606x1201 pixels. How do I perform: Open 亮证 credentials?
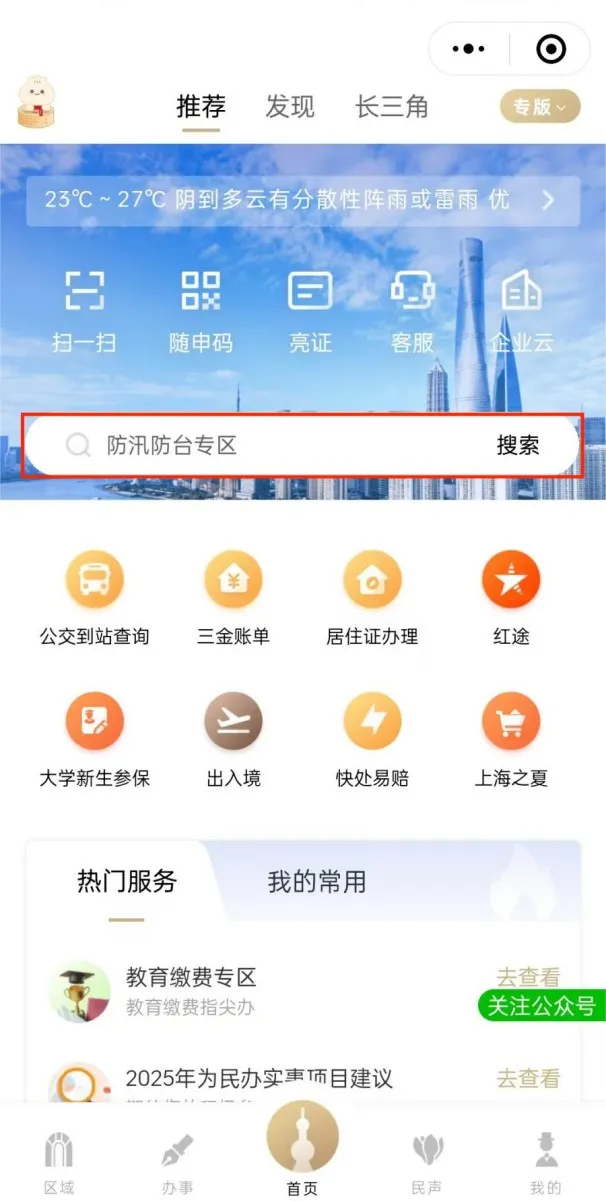310,310
